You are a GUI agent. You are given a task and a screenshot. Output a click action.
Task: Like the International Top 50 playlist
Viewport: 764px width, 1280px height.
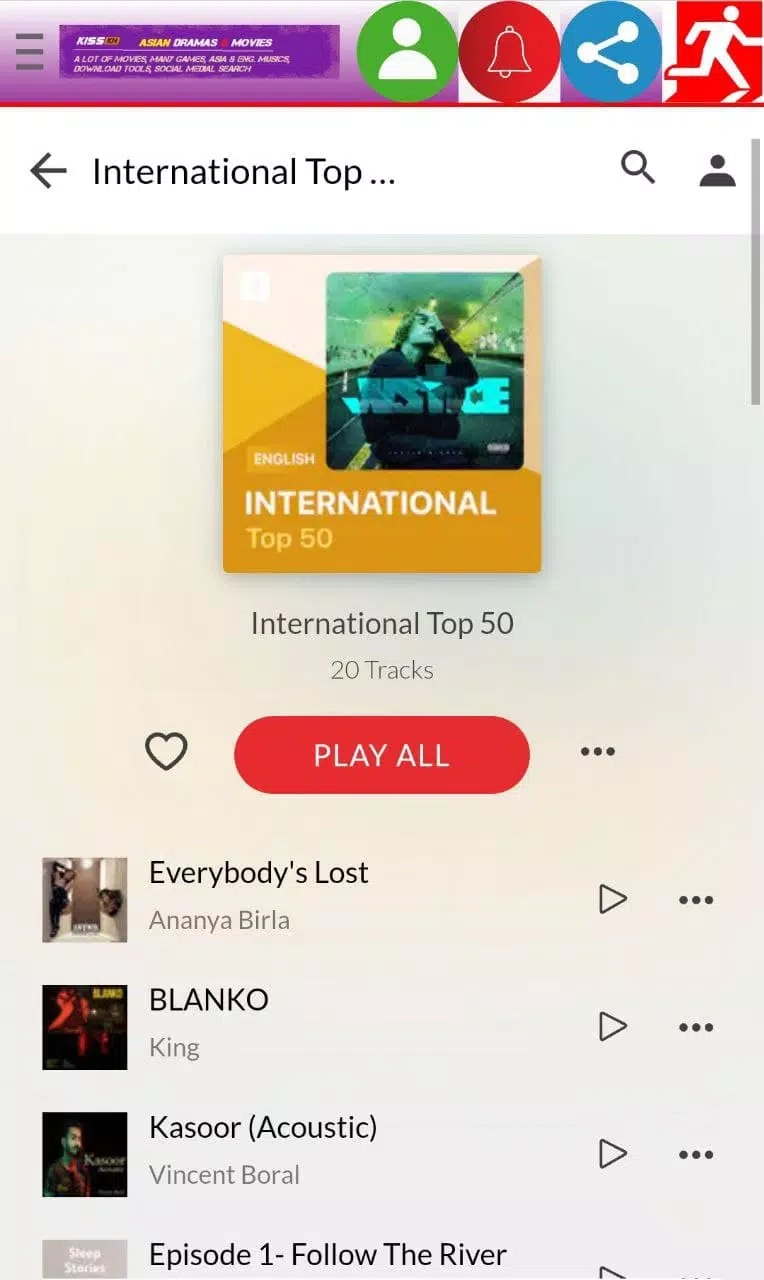point(166,752)
